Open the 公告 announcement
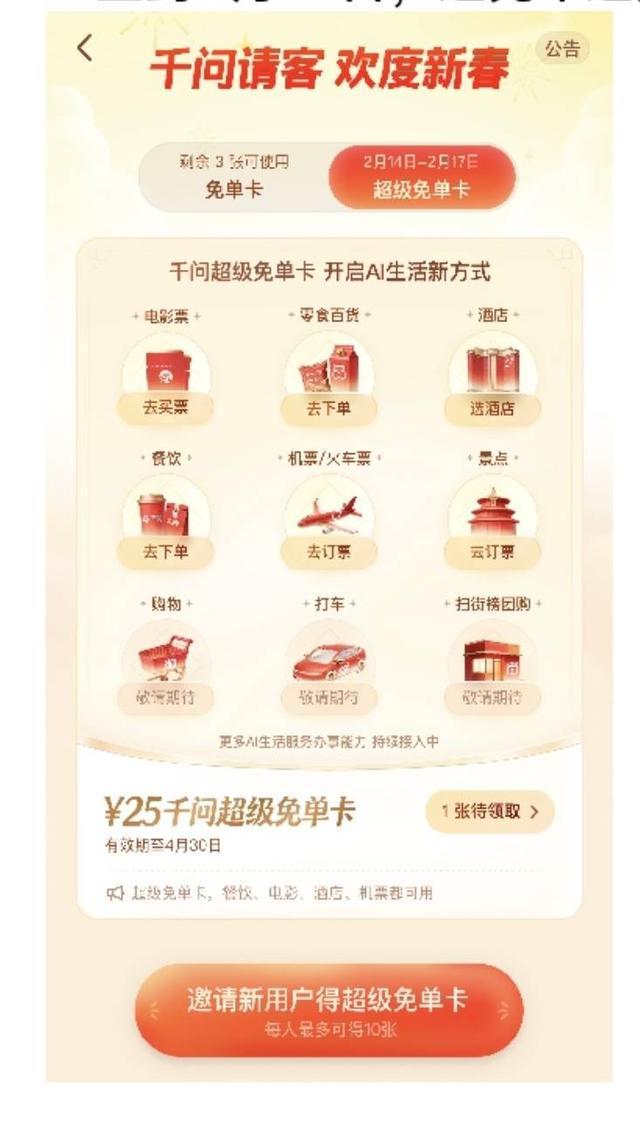 563,48
